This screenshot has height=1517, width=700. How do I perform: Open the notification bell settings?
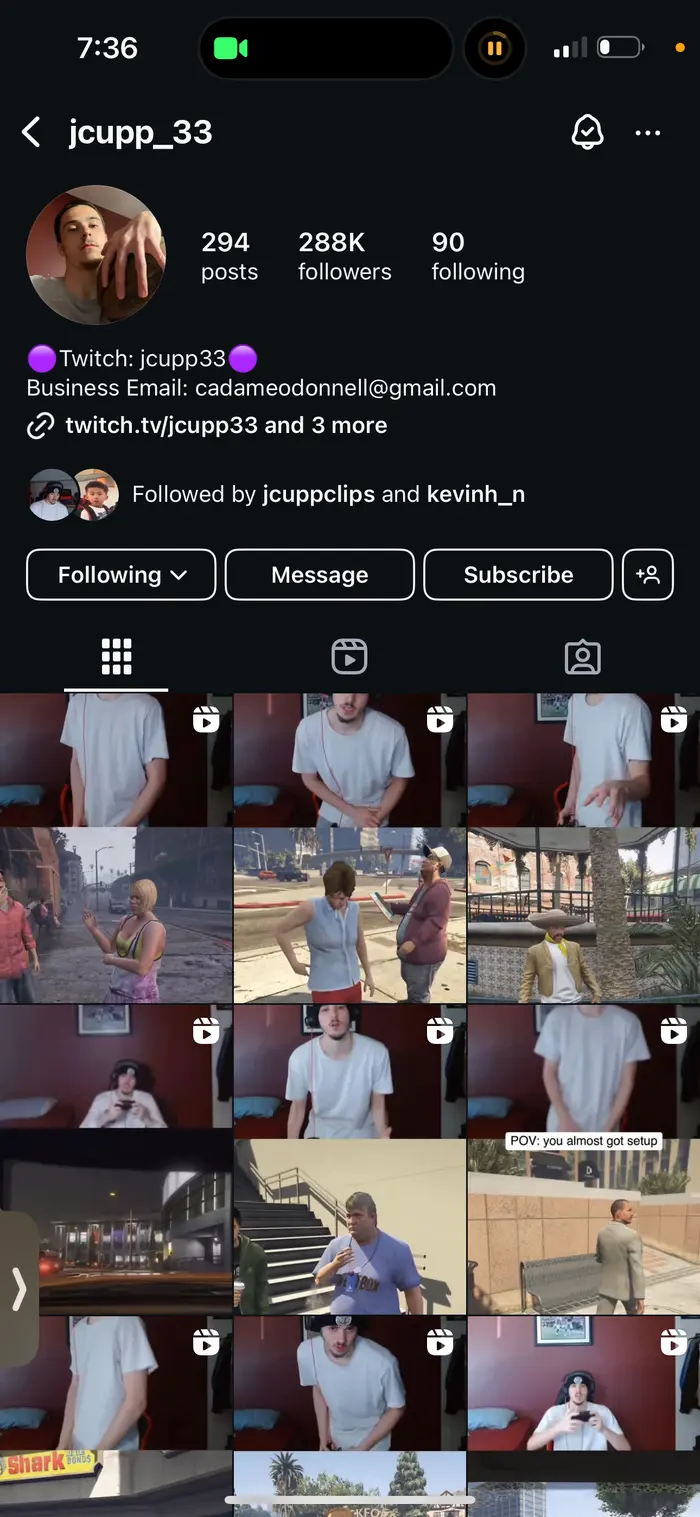[x=587, y=132]
